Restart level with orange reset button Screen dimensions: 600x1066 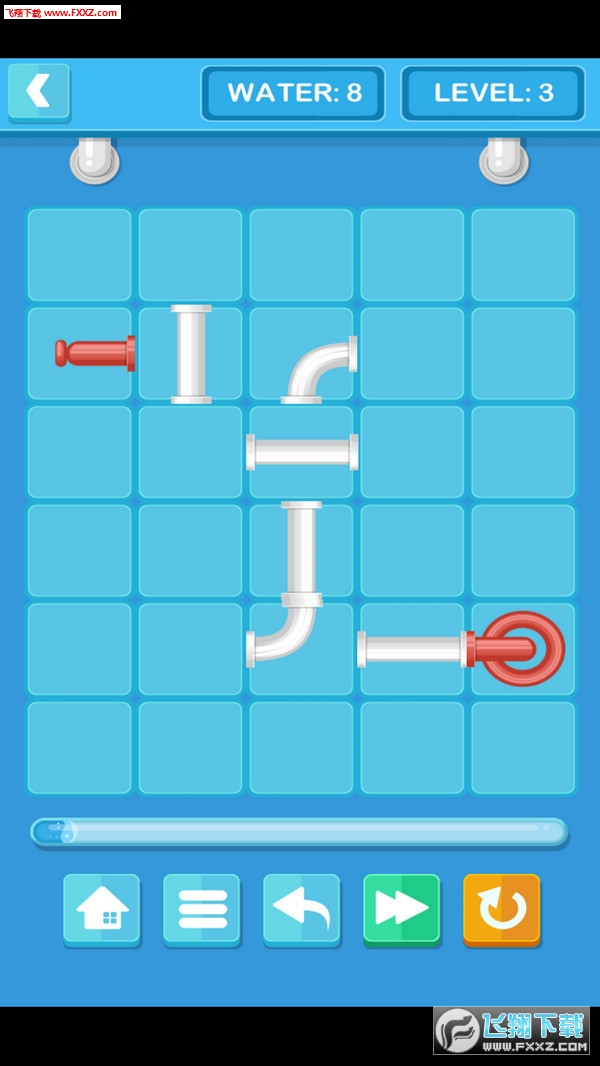pyautogui.click(x=501, y=908)
